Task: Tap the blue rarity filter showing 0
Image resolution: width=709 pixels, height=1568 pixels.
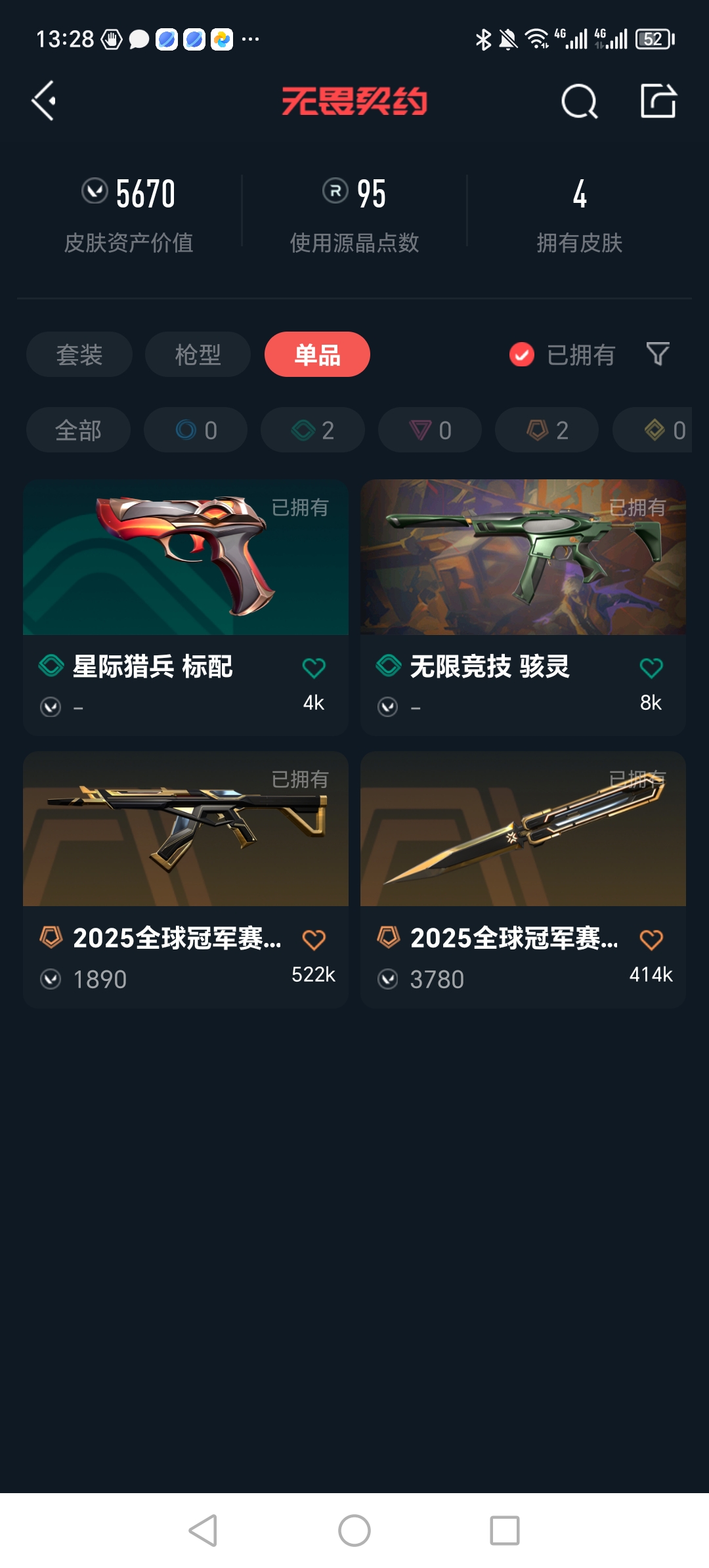Action: [x=195, y=430]
